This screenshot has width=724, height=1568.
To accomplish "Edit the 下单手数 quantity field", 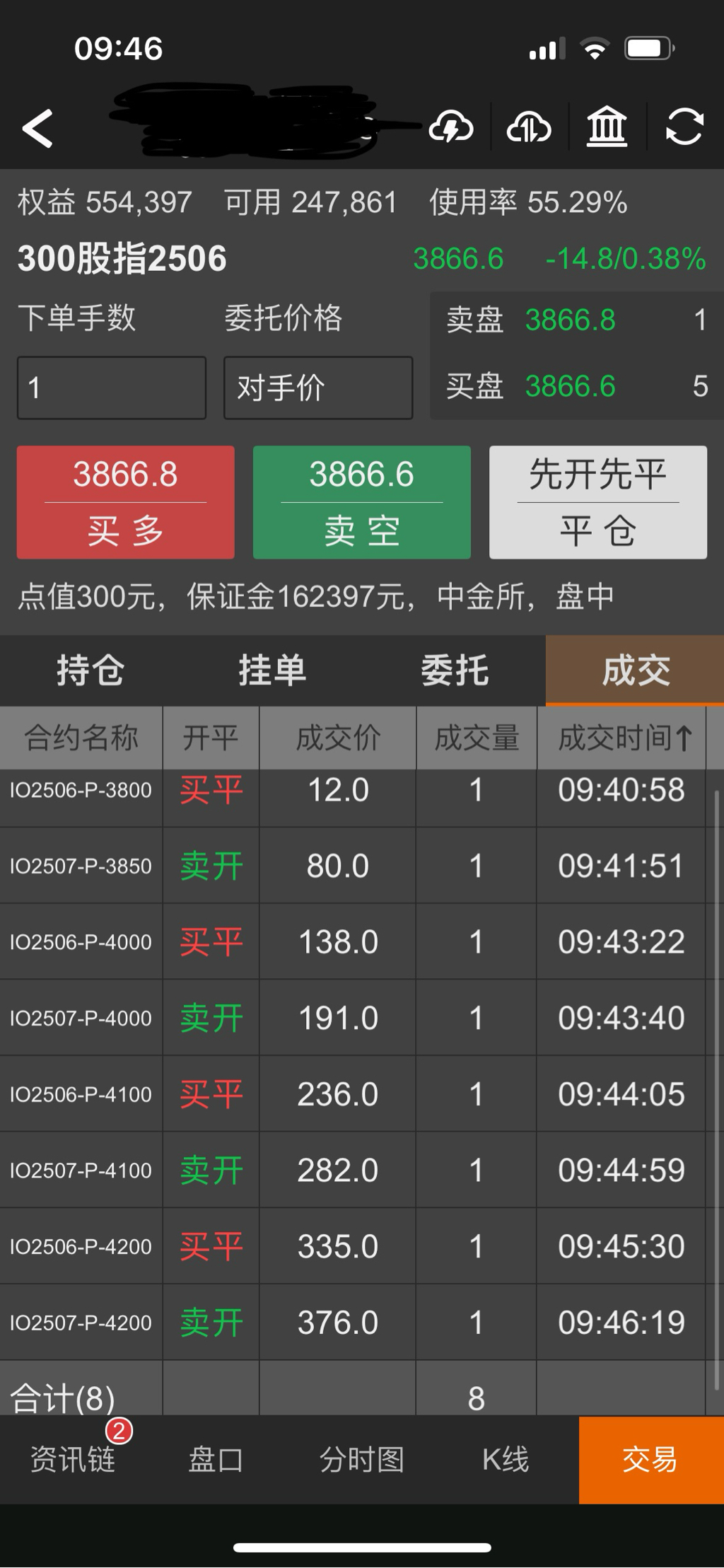I will 112,388.
